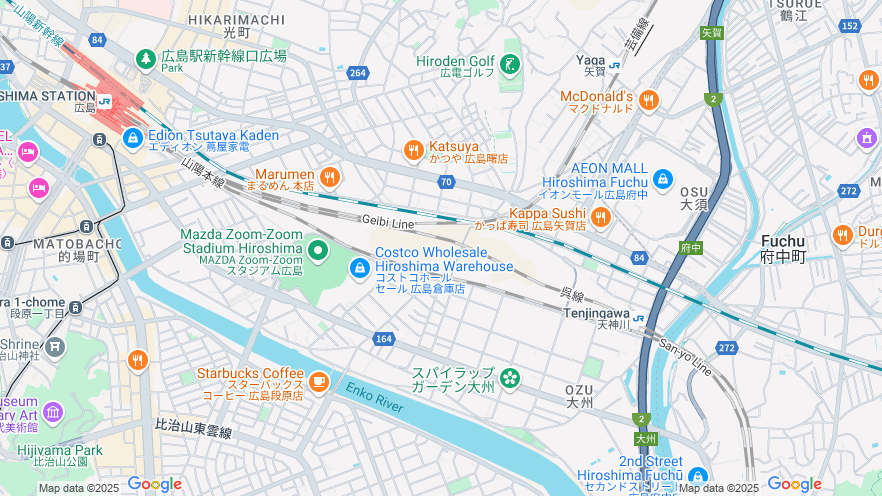Tap the Hiroshima Station JR icon

(104, 101)
